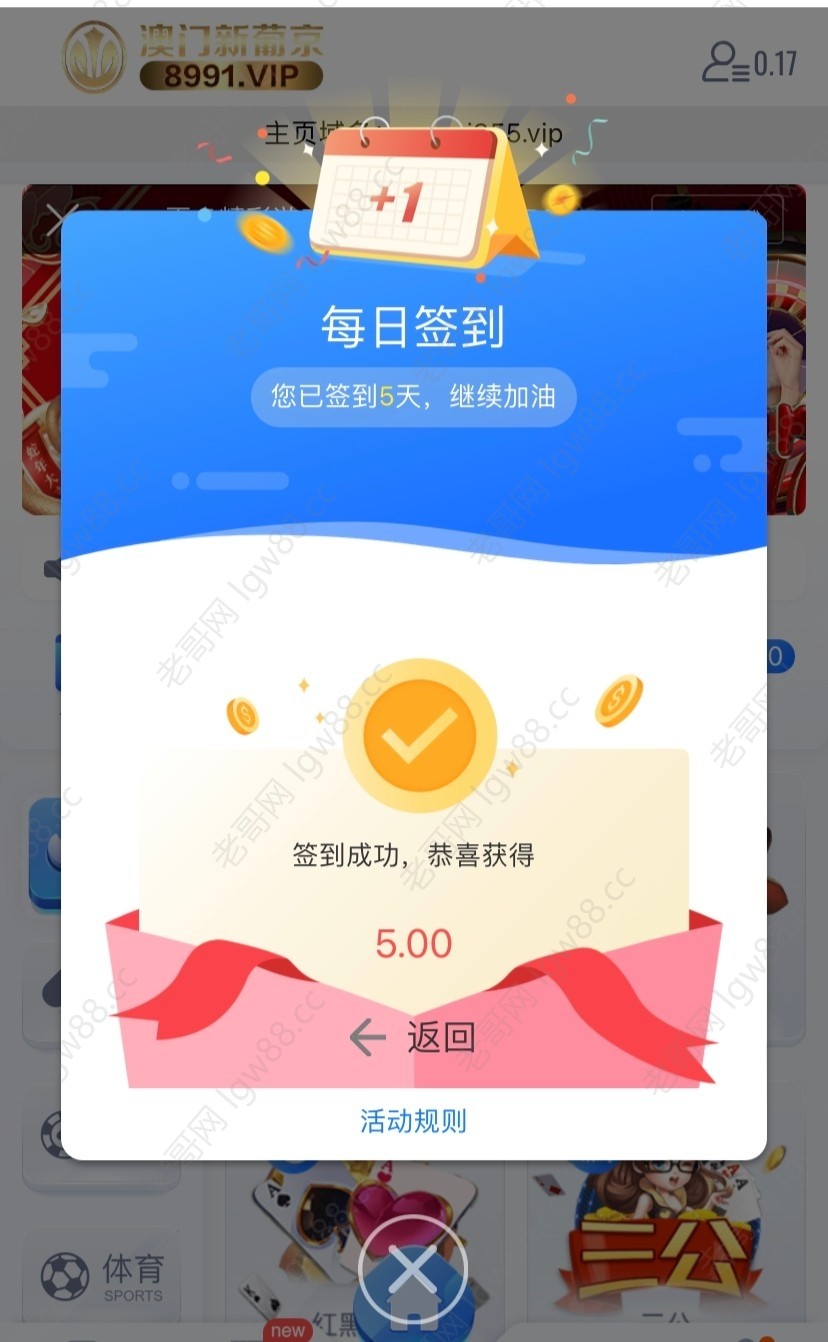Tap 返回 to go back from the reward
This screenshot has height=1342, width=828.
[412, 1038]
